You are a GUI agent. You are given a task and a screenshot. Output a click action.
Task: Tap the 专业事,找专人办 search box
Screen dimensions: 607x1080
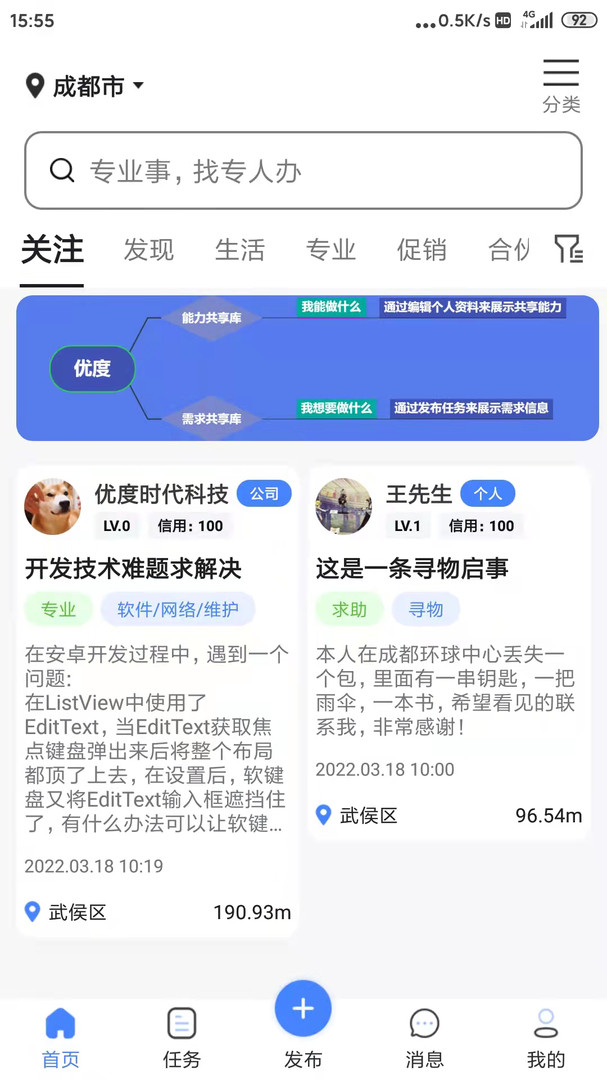(303, 171)
